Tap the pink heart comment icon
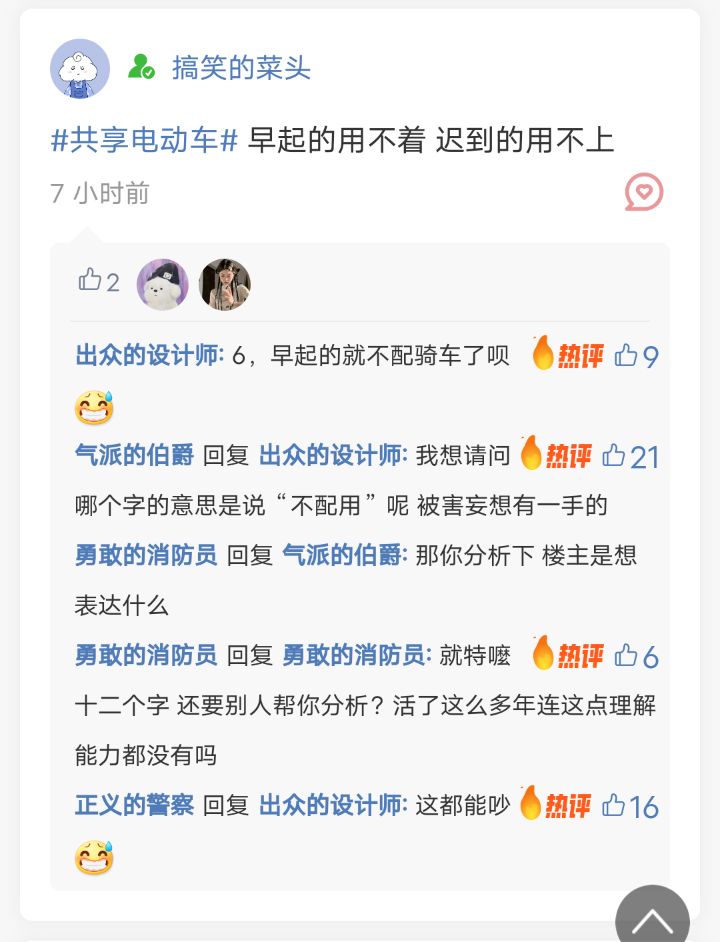Viewport: 720px width, 942px height. (644, 192)
